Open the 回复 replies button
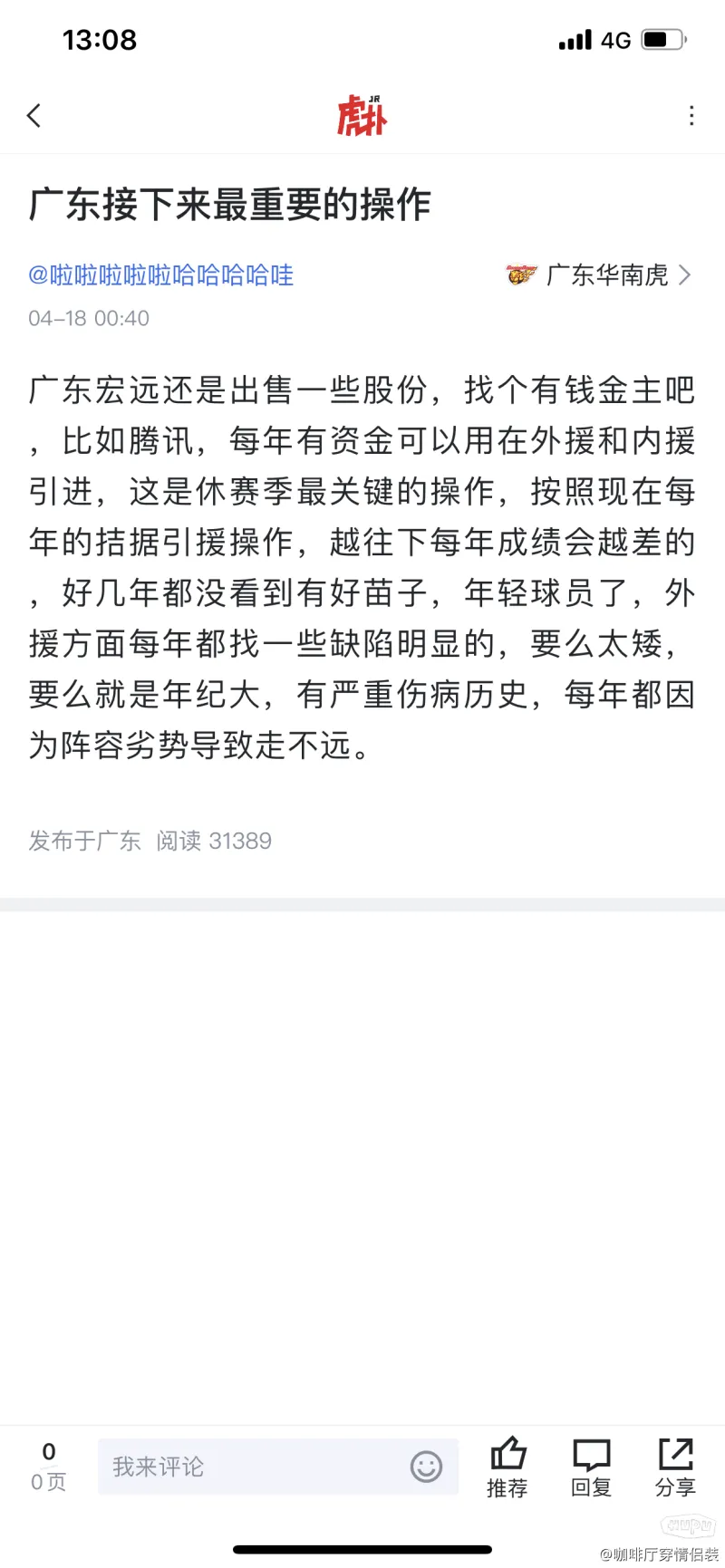725x1568 pixels. coord(592,1467)
